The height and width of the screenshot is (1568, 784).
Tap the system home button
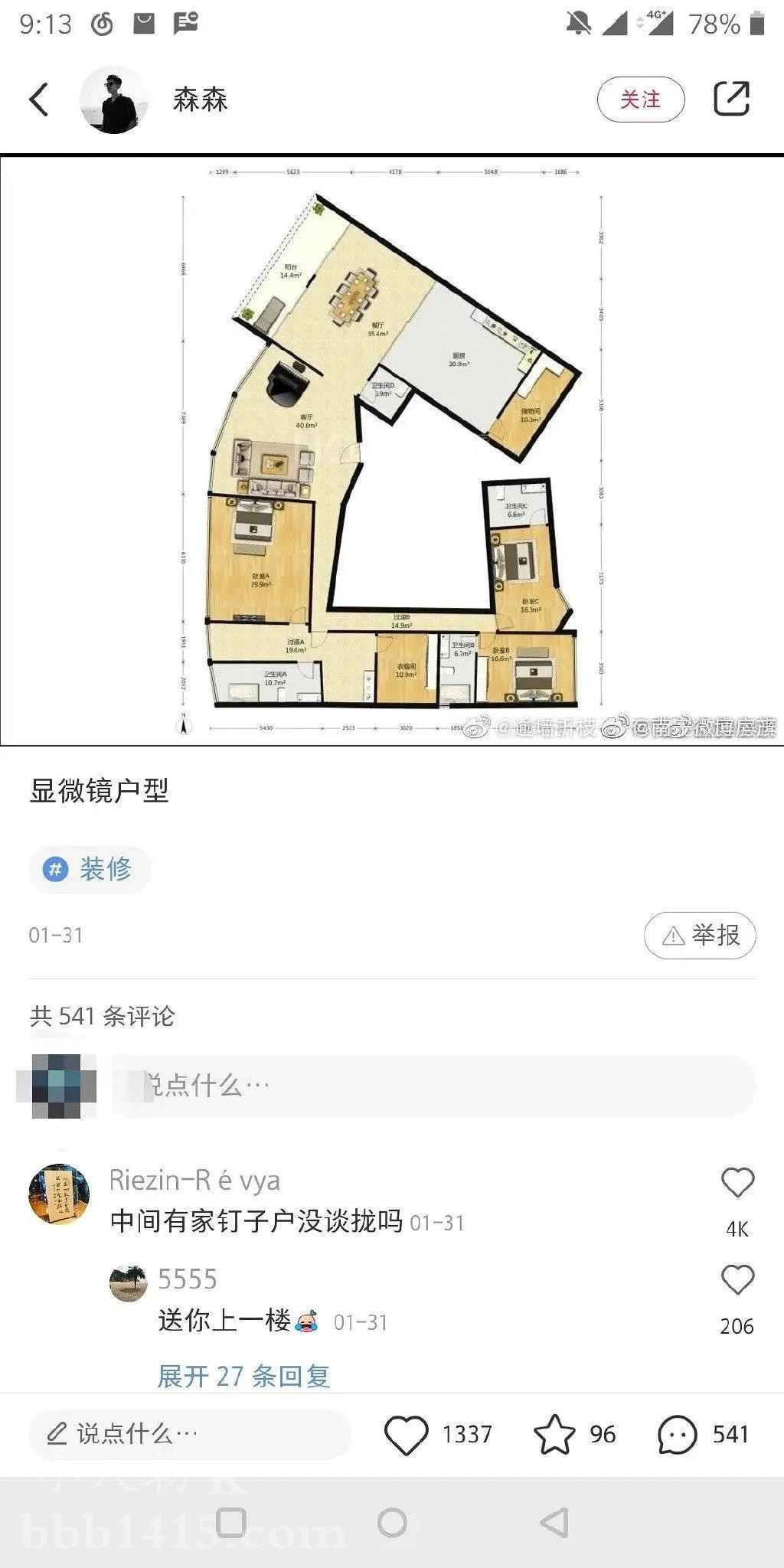coord(392,1523)
